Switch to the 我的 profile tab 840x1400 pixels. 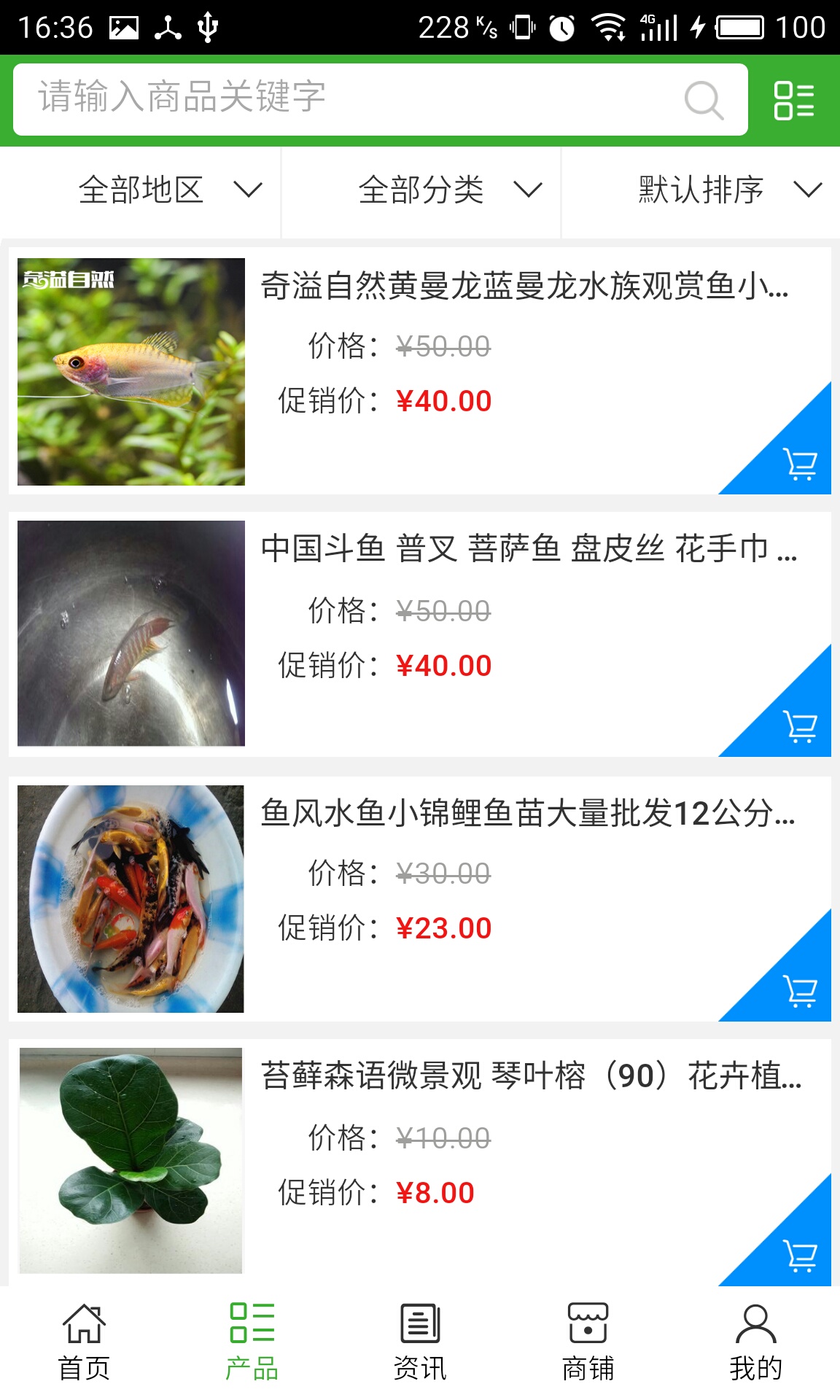coord(755,1342)
